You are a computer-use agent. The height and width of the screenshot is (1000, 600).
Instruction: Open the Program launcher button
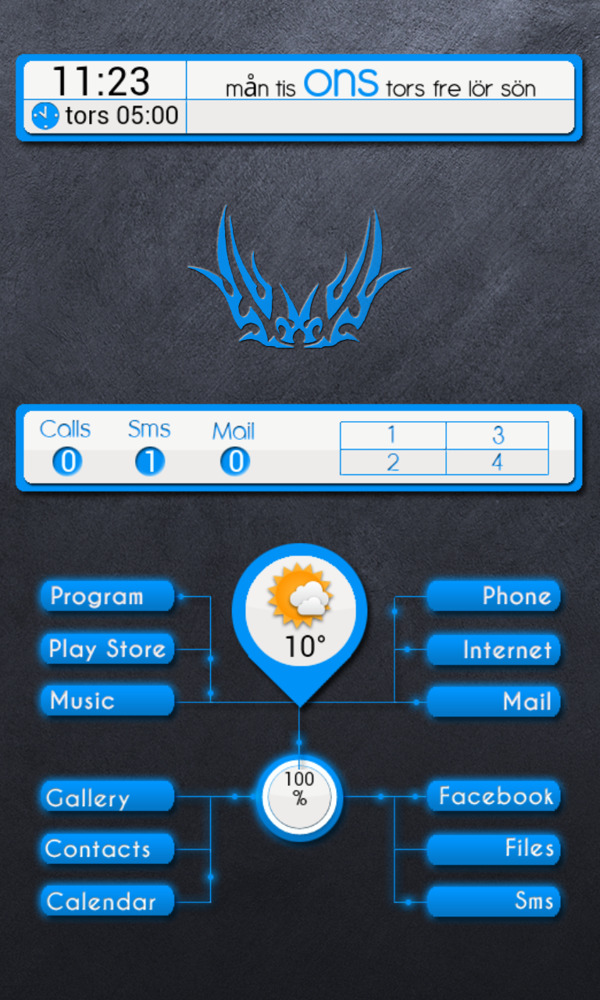coord(107,597)
